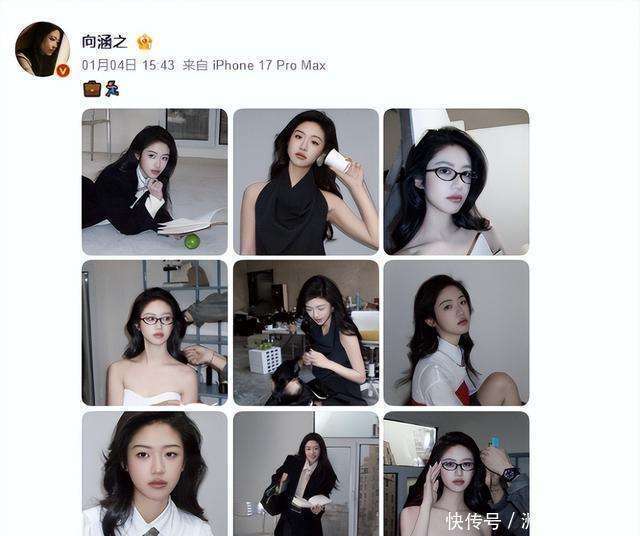Open the photo of lying beside open book
The width and height of the screenshot is (640, 536).
[154, 181]
